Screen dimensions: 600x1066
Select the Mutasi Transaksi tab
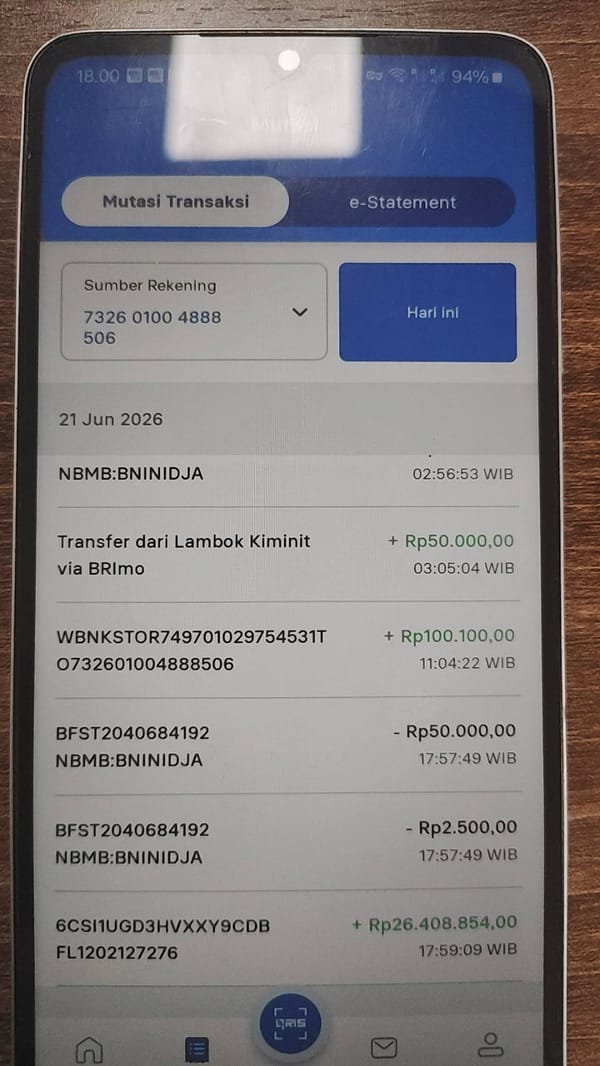coord(175,201)
